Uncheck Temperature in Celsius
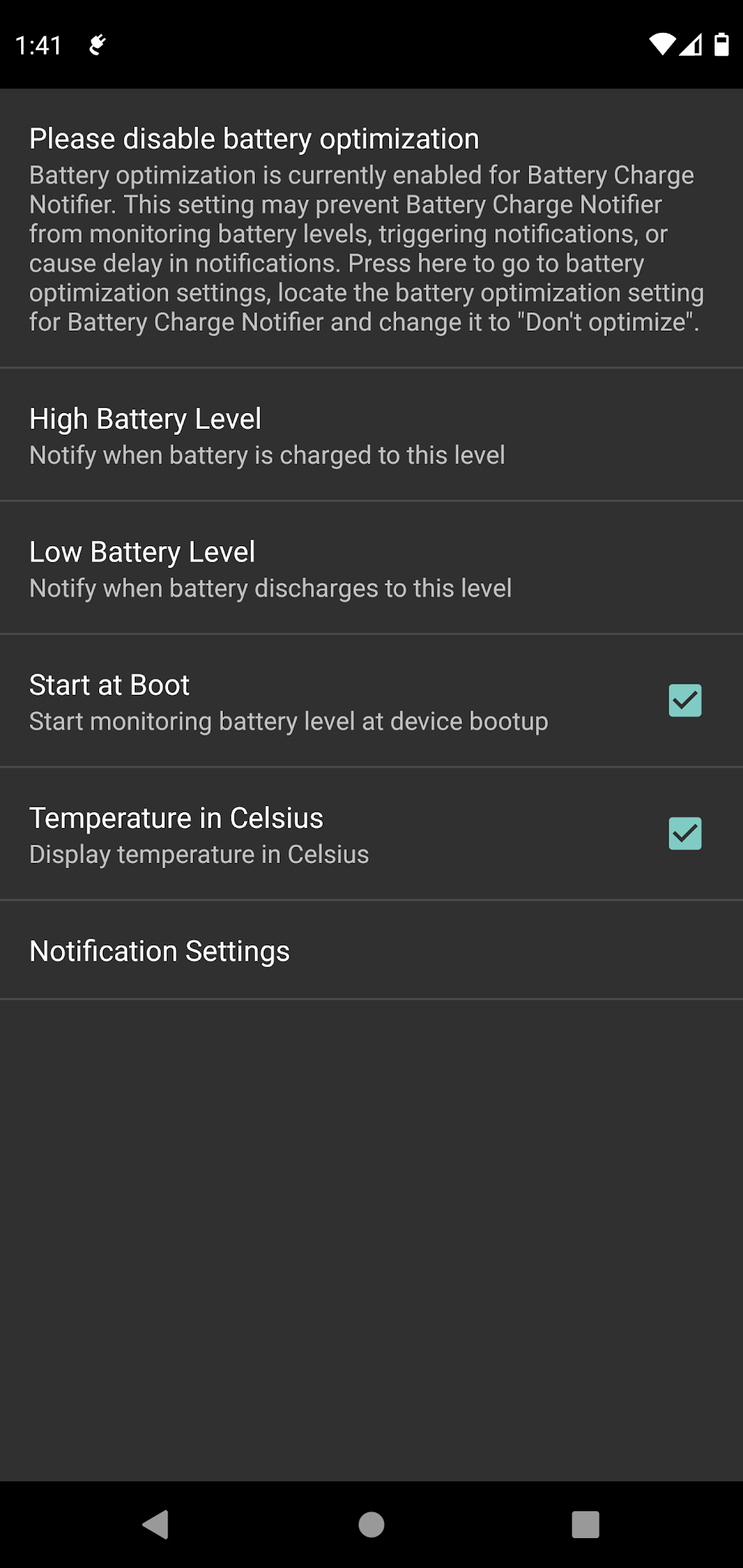This screenshot has height=1568, width=743. tap(684, 833)
